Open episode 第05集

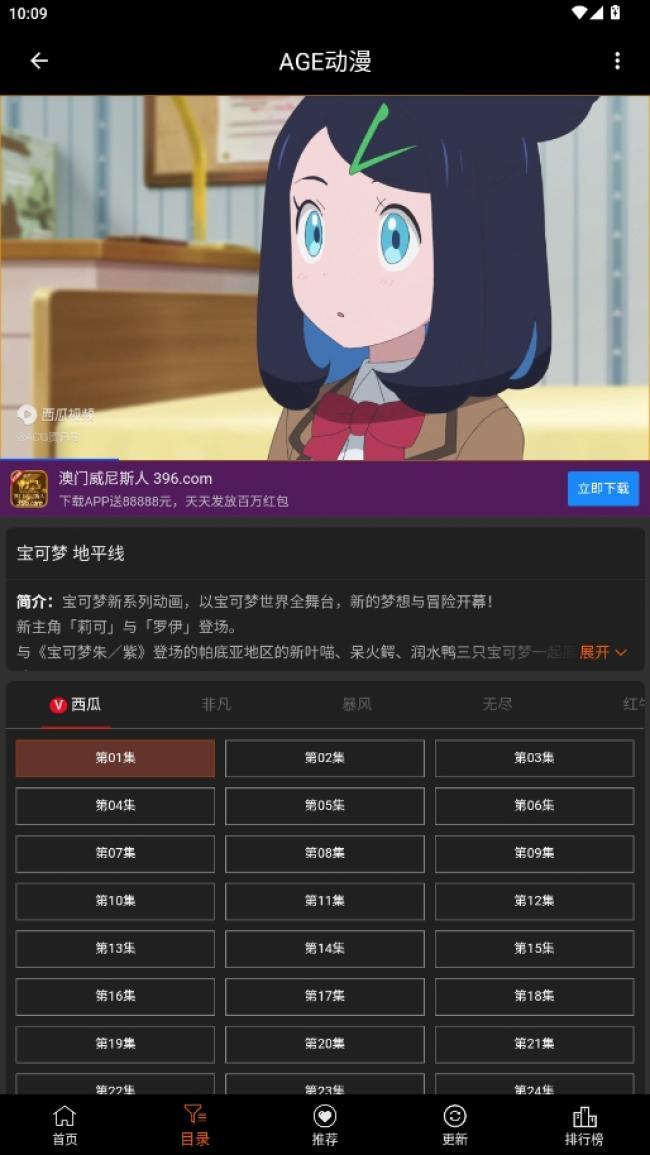[x=325, y=806]
